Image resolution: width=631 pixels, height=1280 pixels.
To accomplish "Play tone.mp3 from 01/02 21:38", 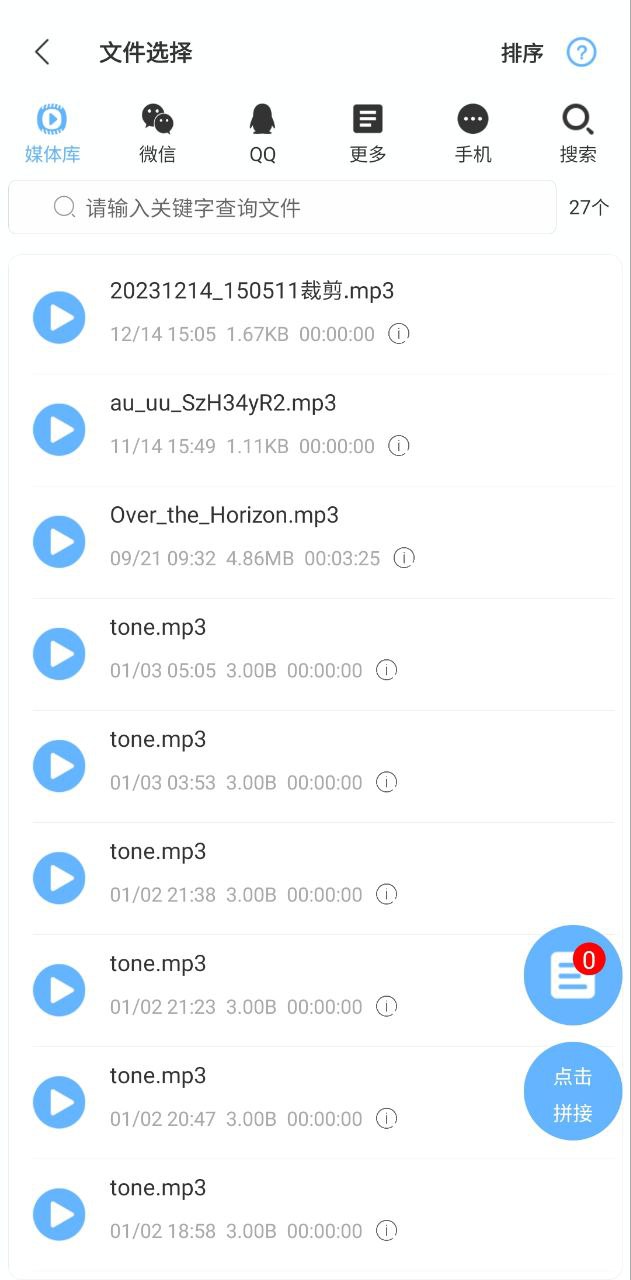I will [x=59, y=878].
